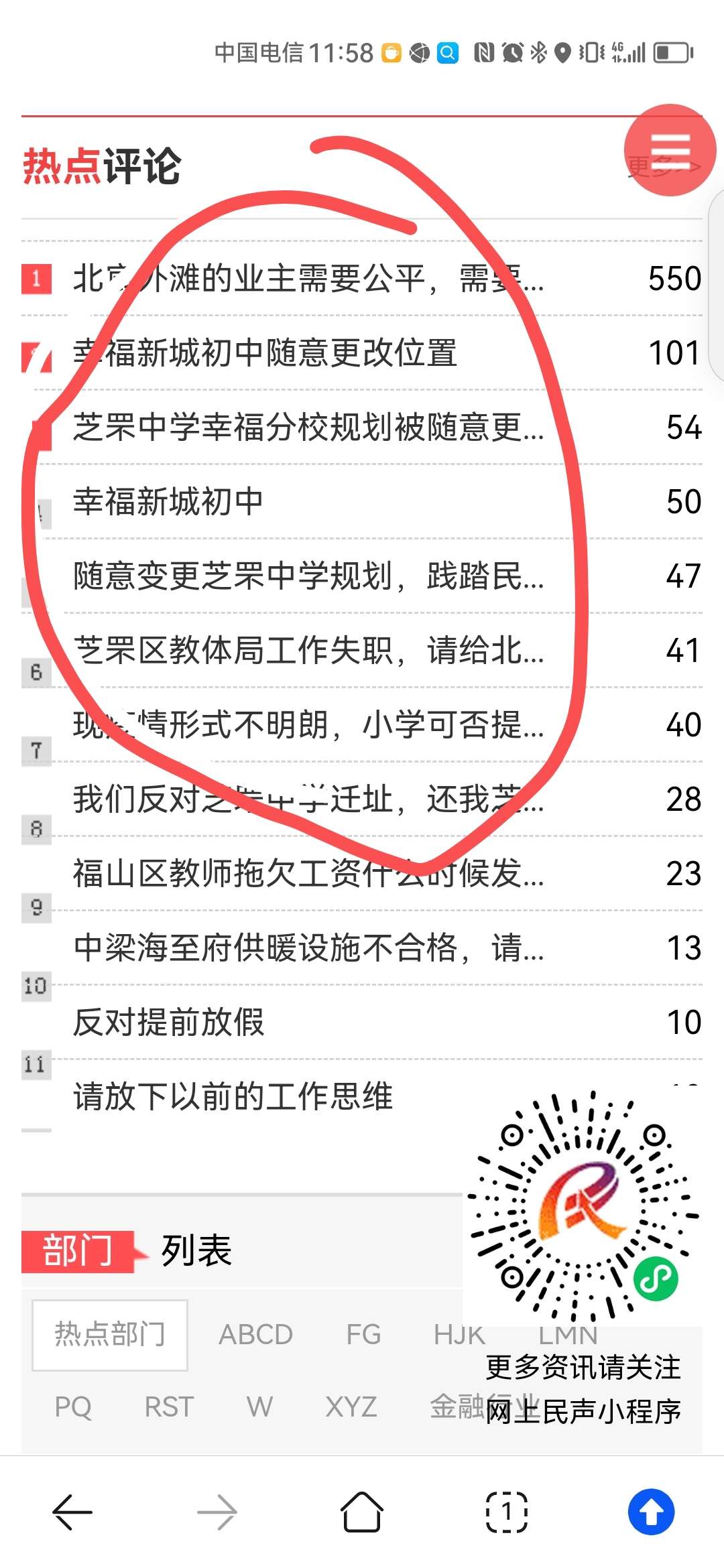Switch to the ABCD department tab
The image size is (724, 1568).
pyautogui.click(x=255, y=1334)
